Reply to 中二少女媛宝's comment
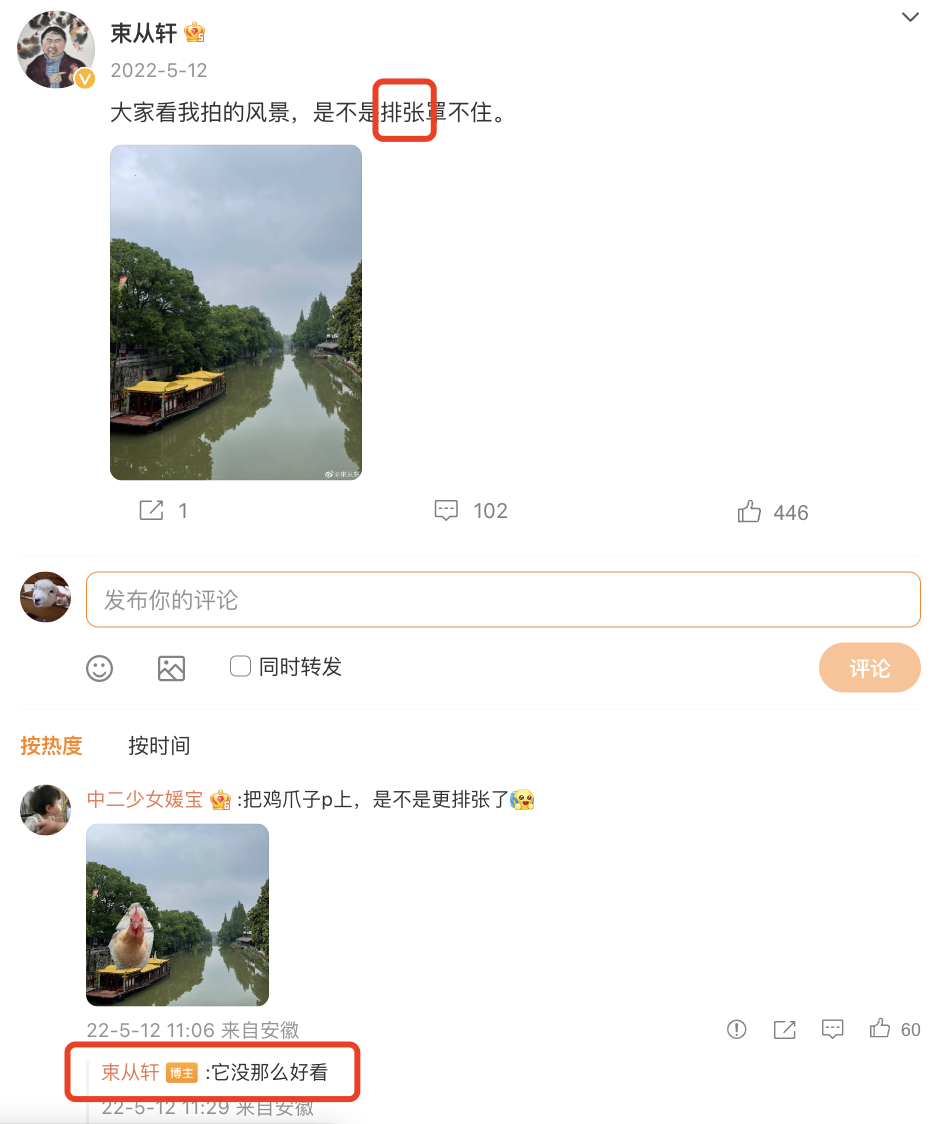Screen dimensions: 948x1124 coord(832,1029)
